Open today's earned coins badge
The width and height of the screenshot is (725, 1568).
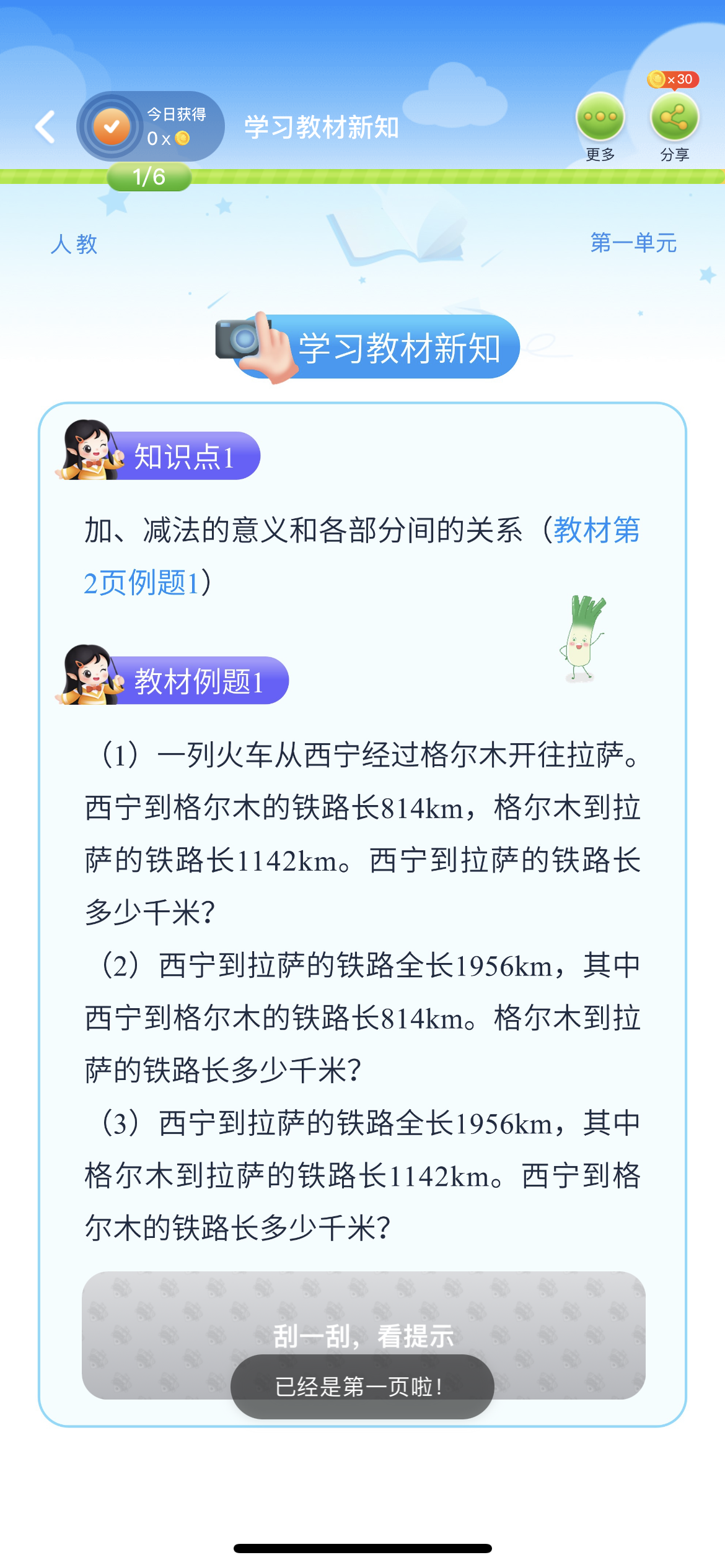point(150,126)
